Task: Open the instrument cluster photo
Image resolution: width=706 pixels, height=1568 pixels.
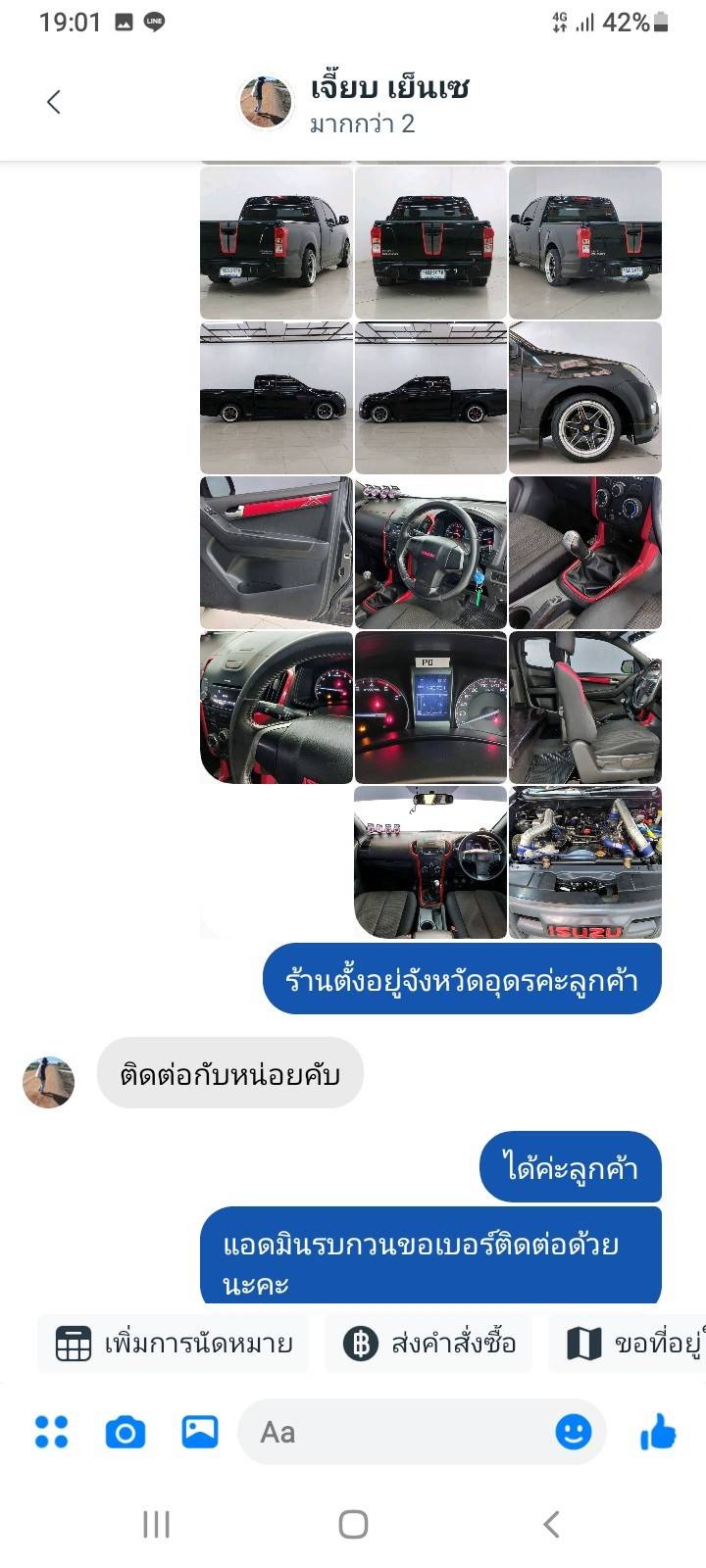Action: (x=430, y=708)
